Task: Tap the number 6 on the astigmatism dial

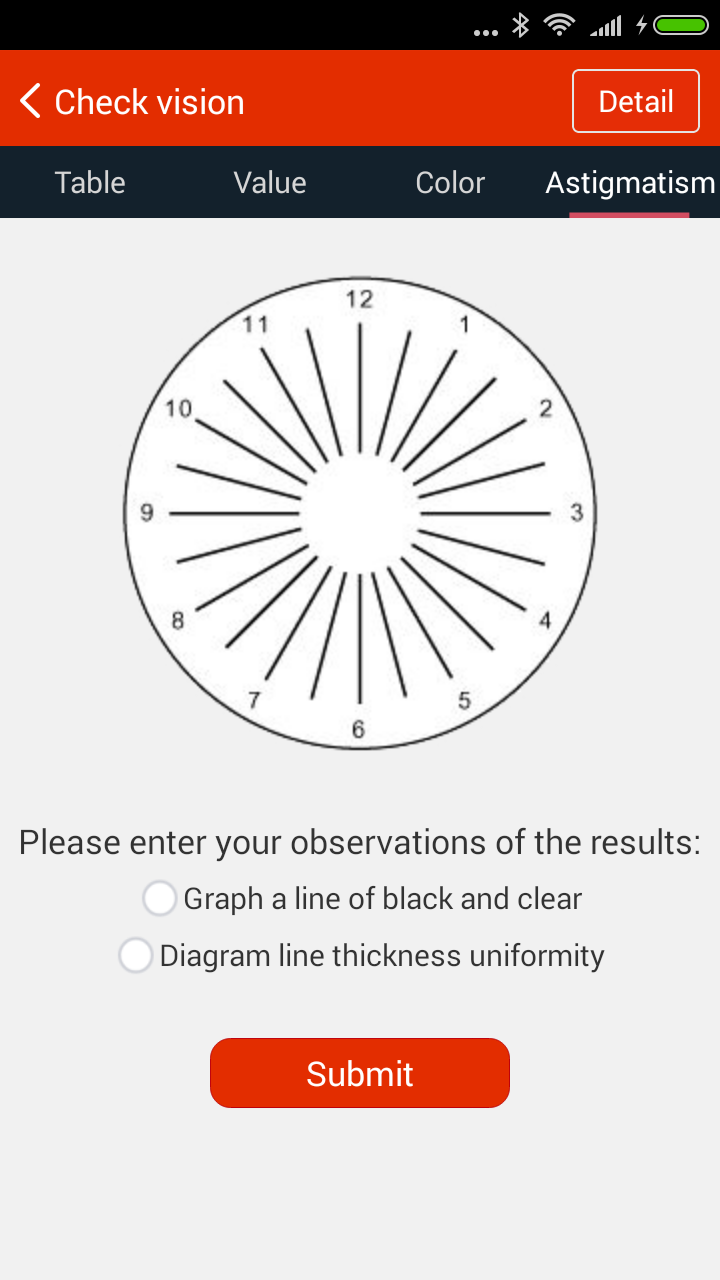Action: point(357,731)
